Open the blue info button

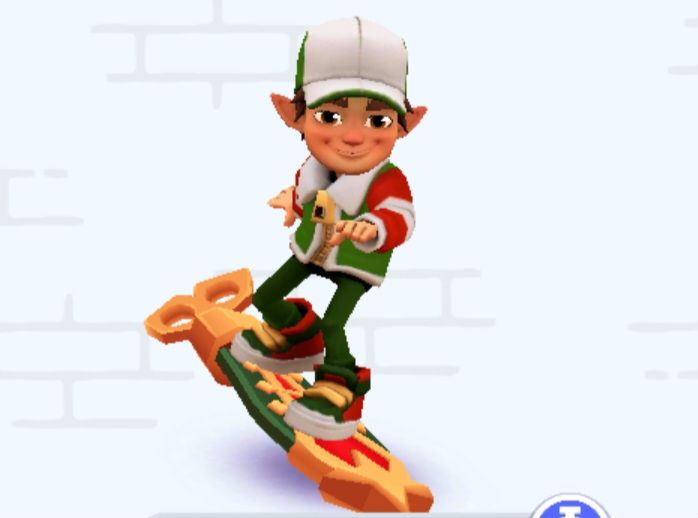[x=570, y=510]
